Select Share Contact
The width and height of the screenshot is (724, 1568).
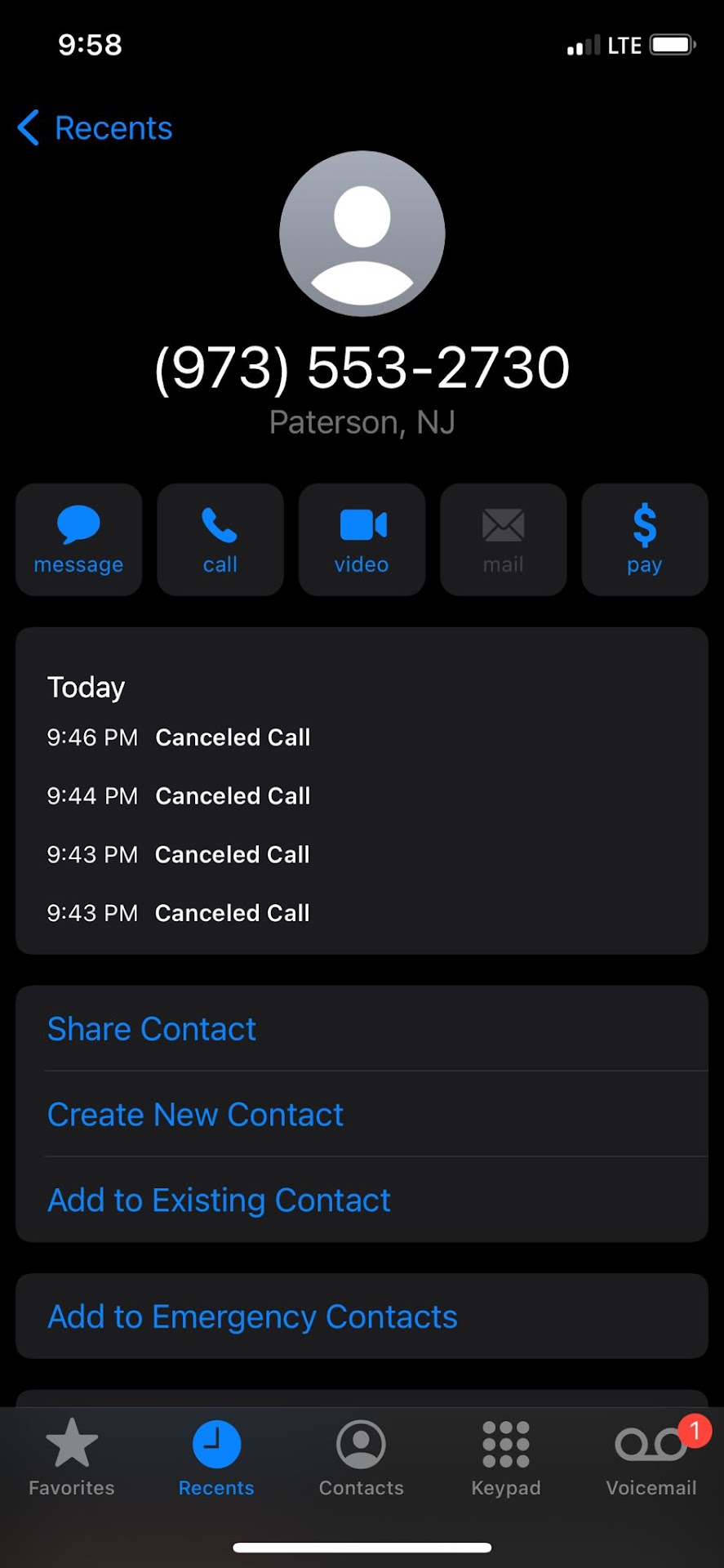152,1029
